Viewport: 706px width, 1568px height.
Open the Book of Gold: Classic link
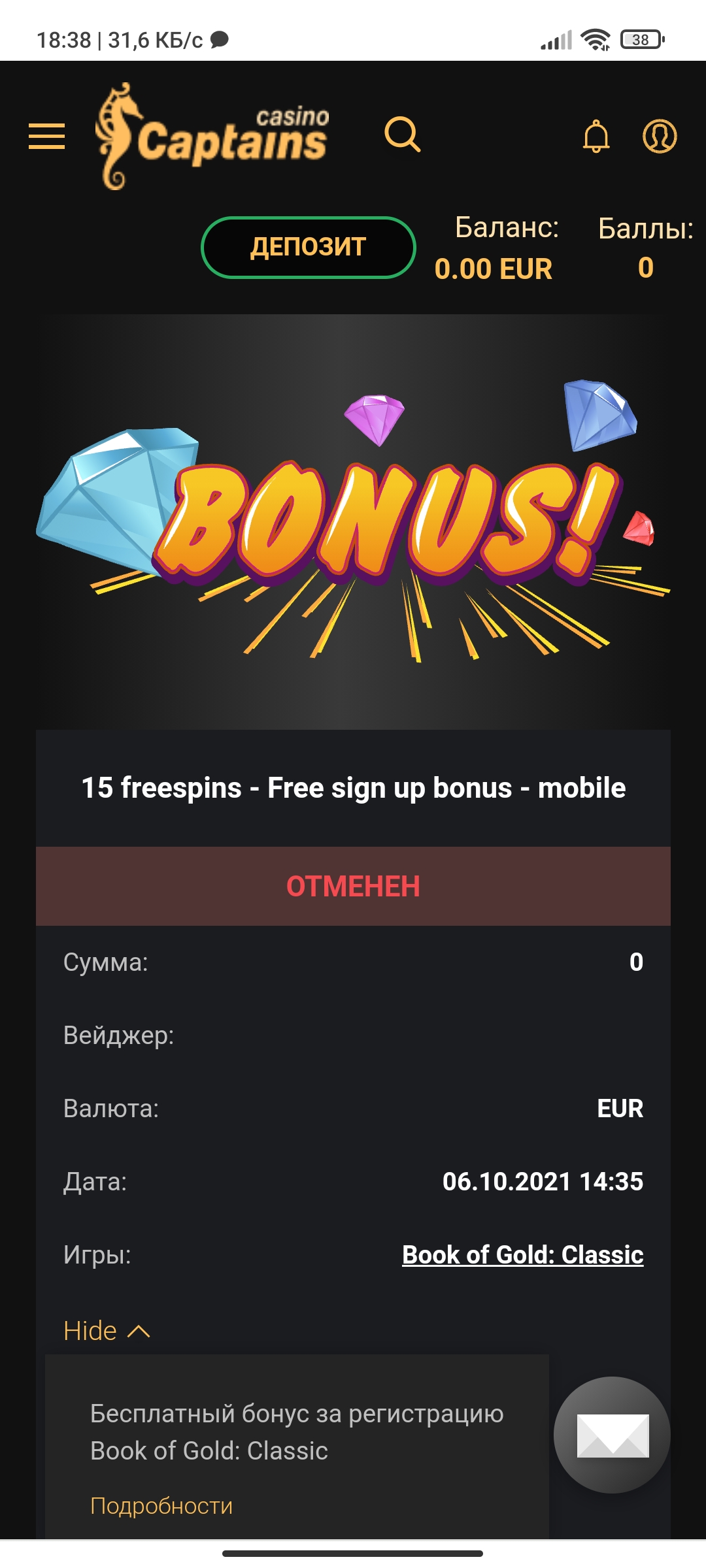tap(522, 1255)
